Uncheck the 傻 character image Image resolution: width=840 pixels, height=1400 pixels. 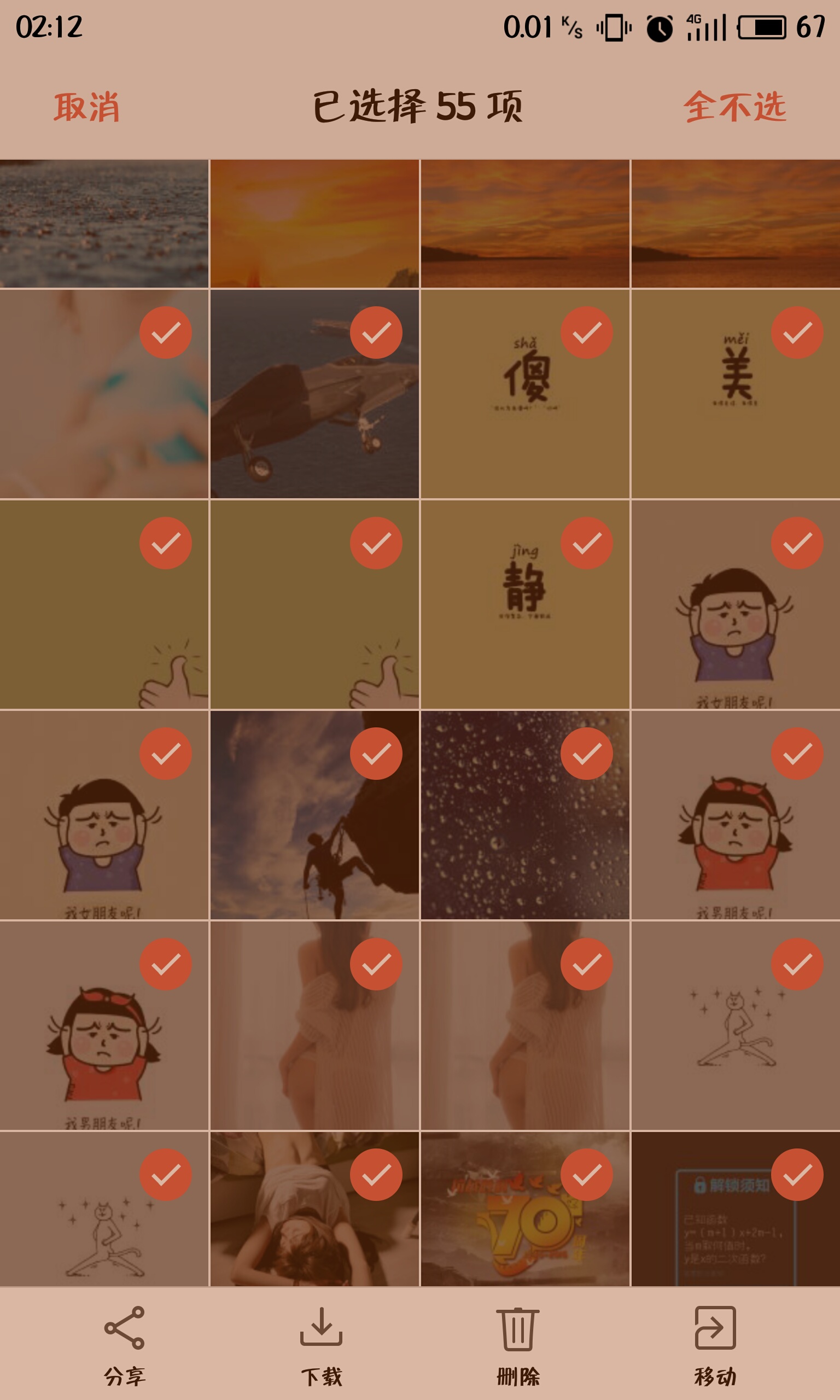pyautogui.click(x=586, y=332)
